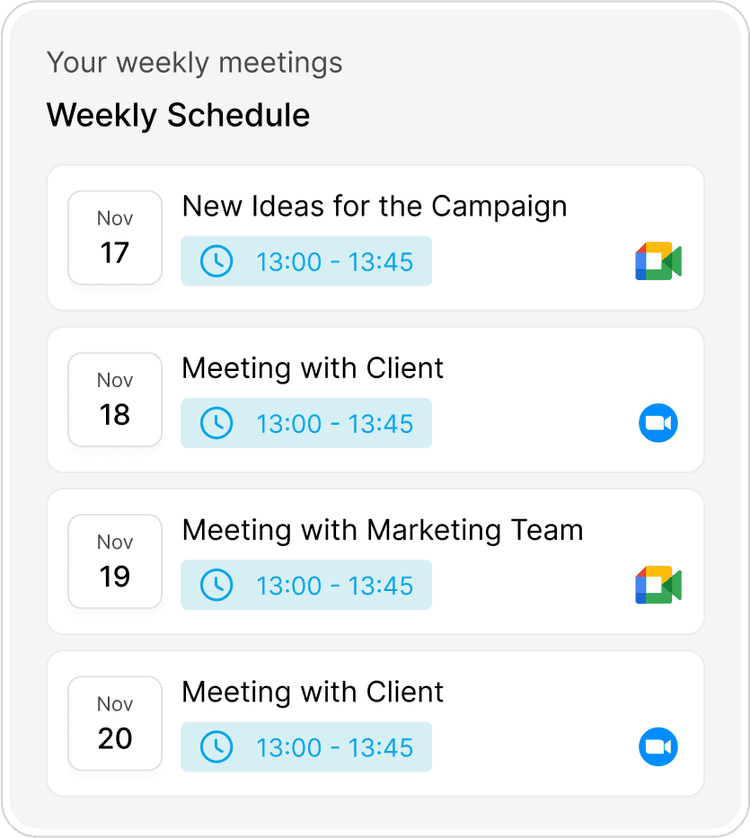Screen dimensions: 750x838
Task: Select the Google Meet icon on the Marketing Team row
Action: click(x=655, y=585)
